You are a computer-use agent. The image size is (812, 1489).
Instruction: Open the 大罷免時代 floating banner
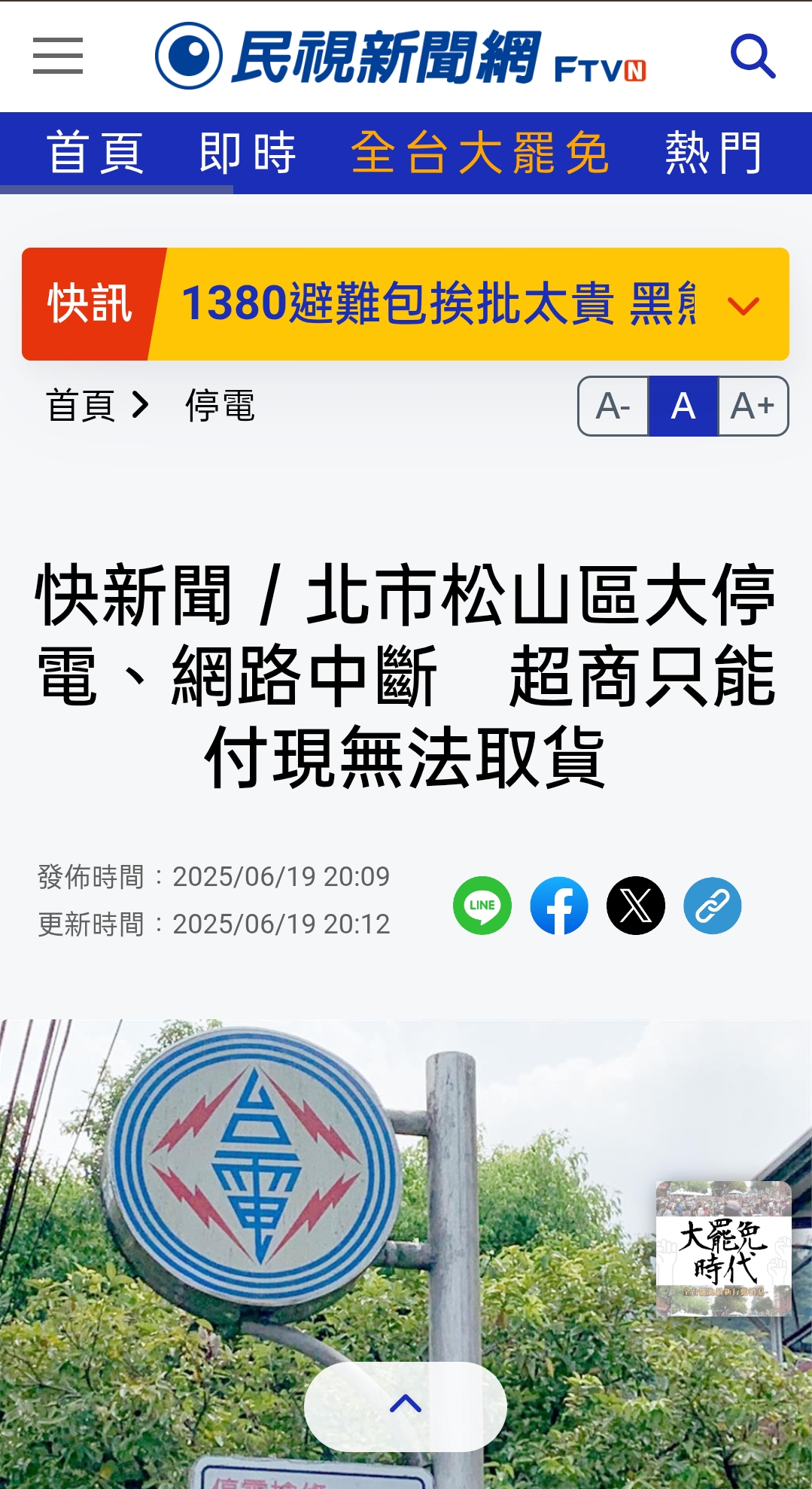[723, 1249]
